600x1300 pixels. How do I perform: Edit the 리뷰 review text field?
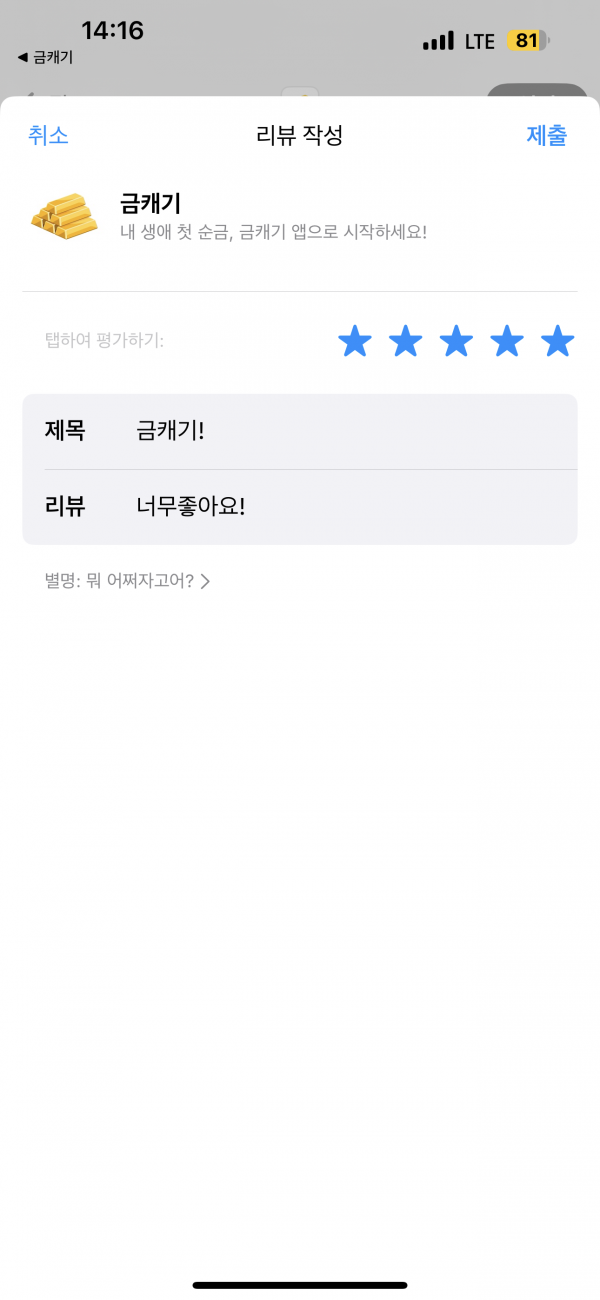pyautogui.click(x=300, y=507)
